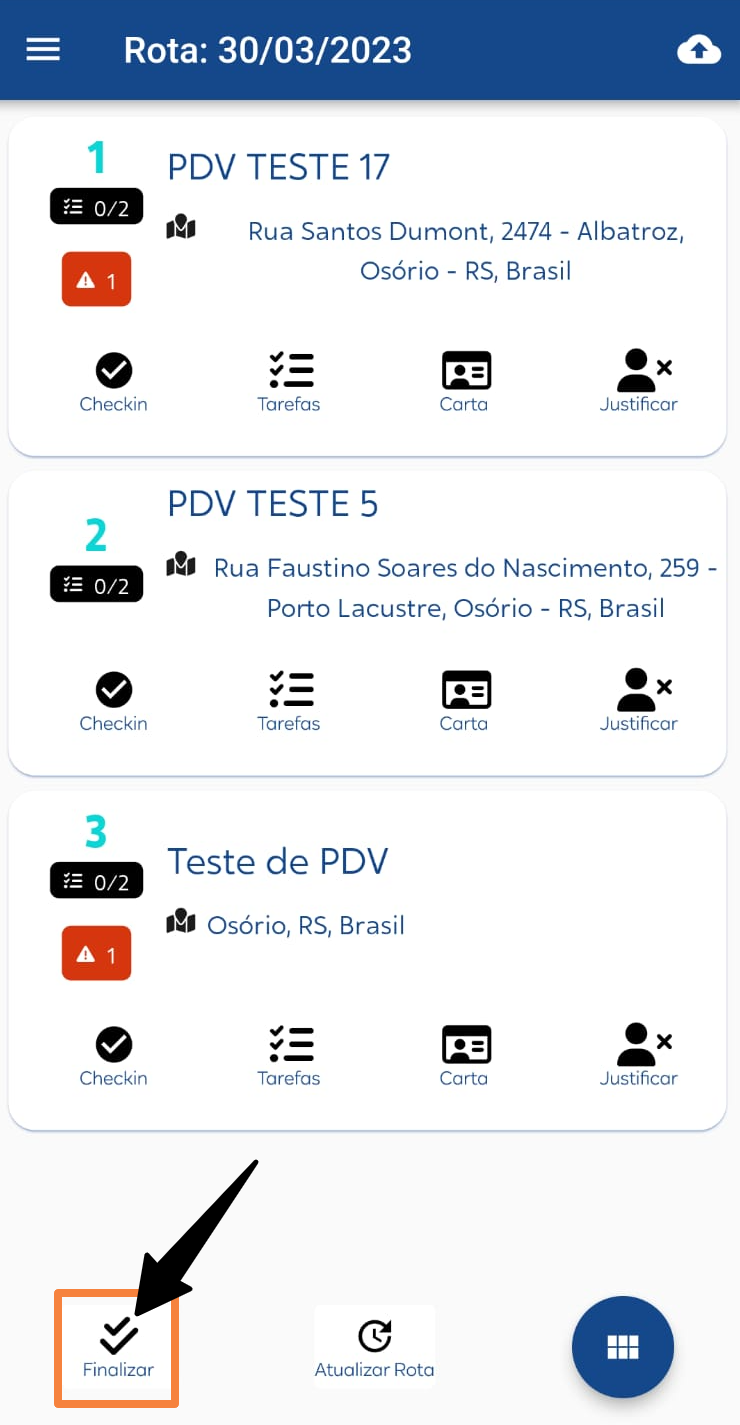
Task: Finalizar the route
Action: [x=118, y=1349]
